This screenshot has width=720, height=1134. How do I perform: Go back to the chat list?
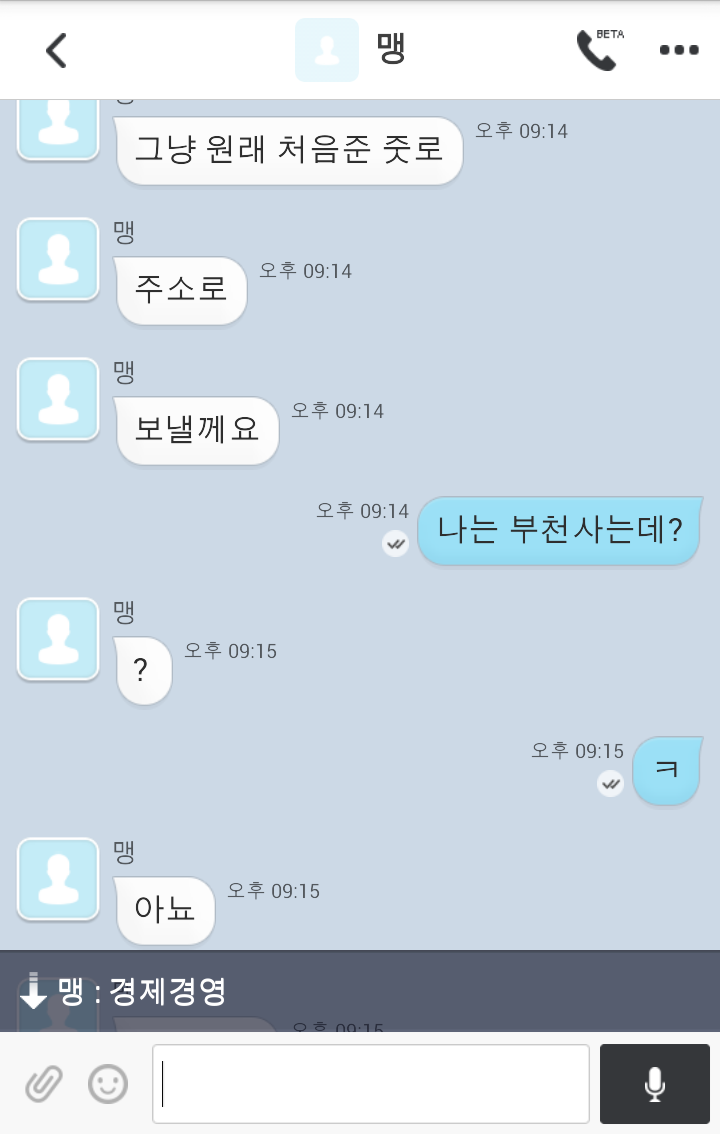tap(56, 50)
